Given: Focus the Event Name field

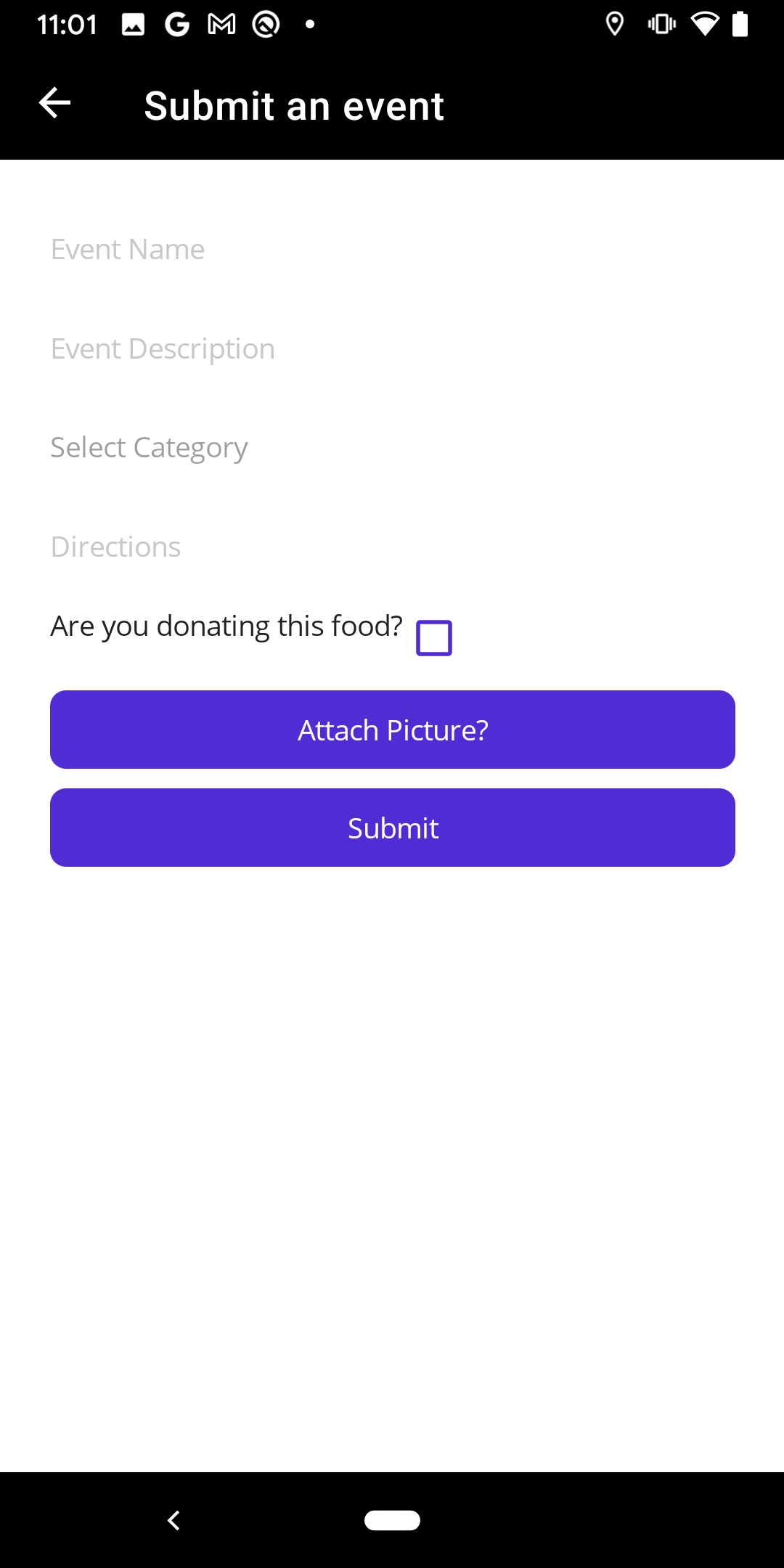Looking at the screenshot, I should 392,250.
